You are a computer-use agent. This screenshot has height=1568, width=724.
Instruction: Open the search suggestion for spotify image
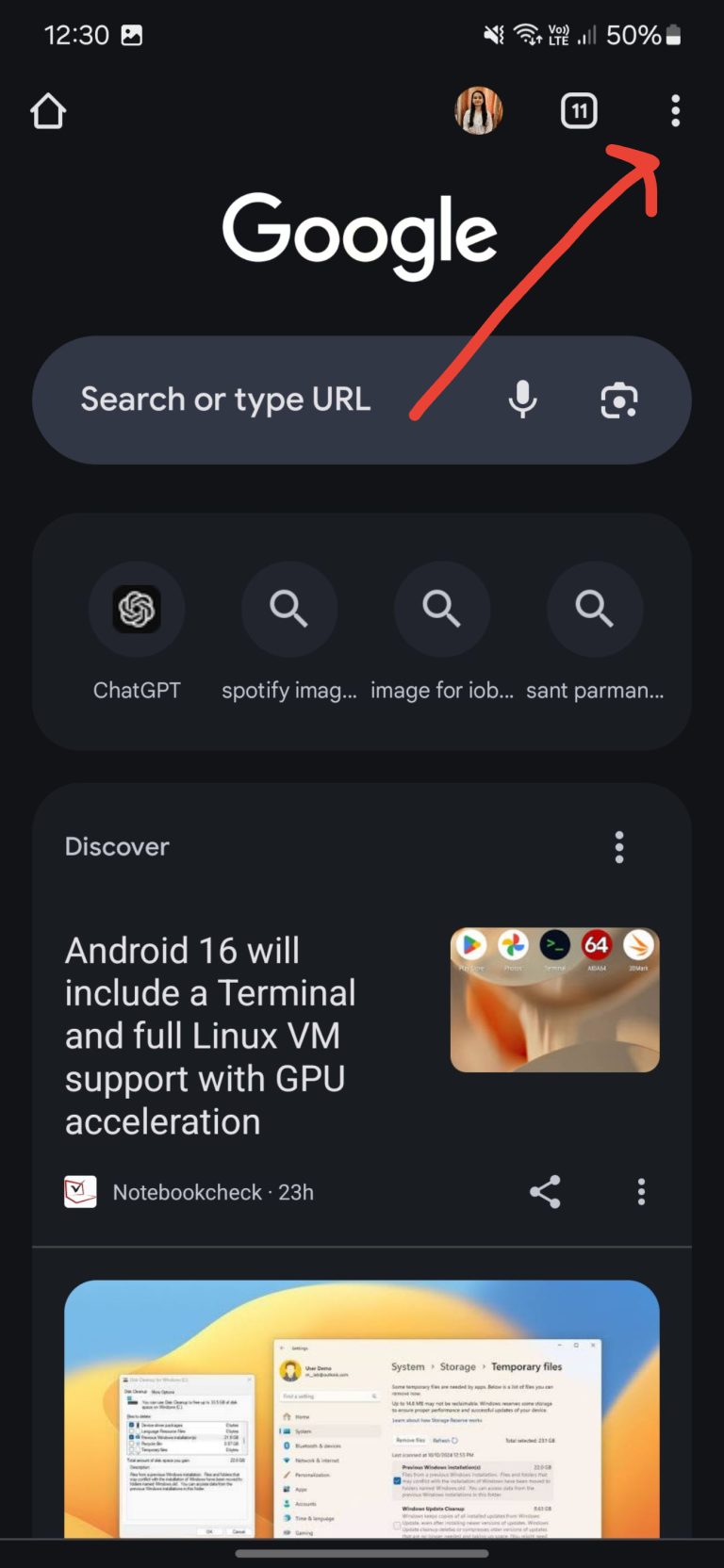click(289, 610)
